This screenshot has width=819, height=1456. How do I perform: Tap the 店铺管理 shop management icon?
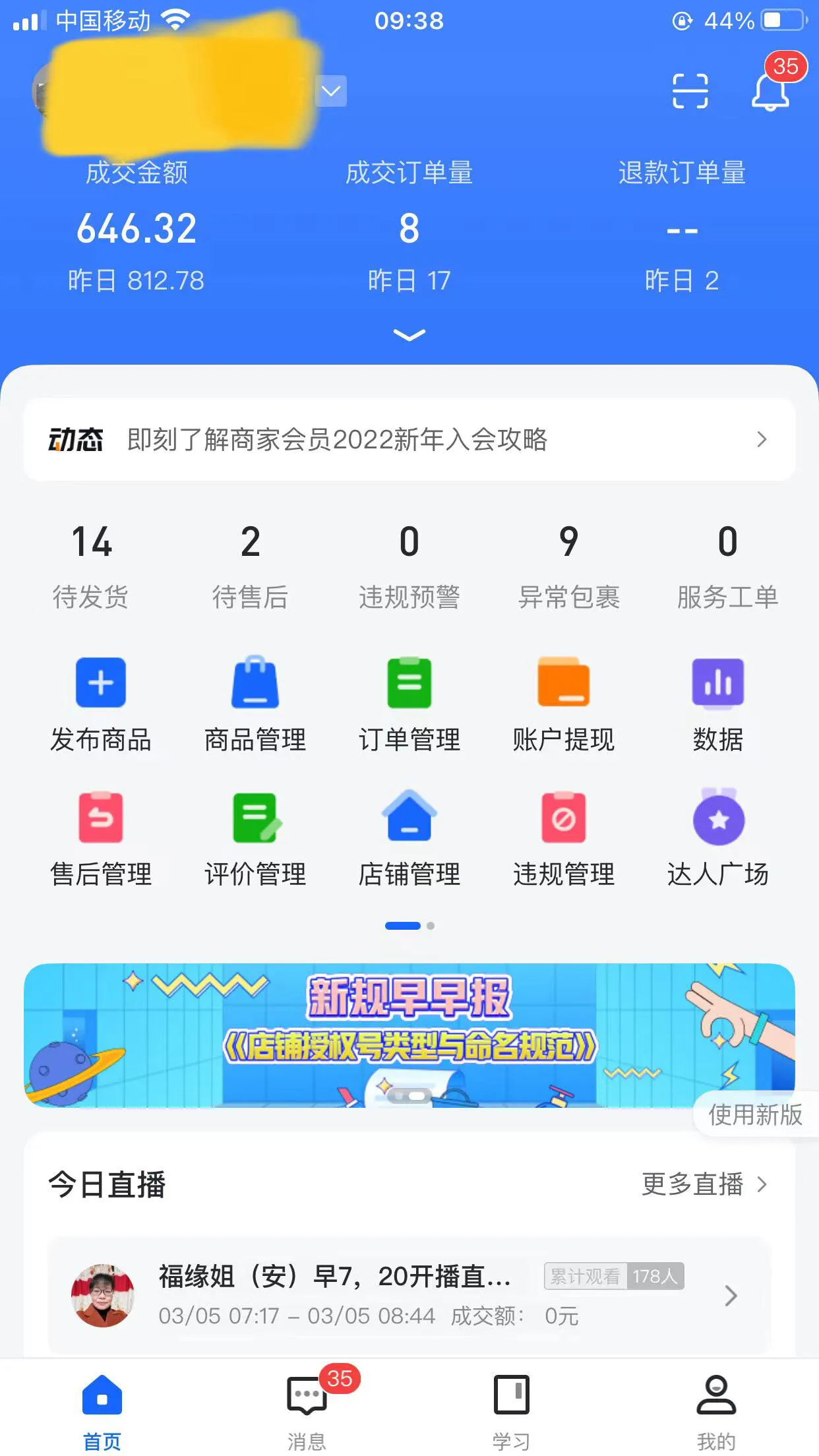click(409, 841)
